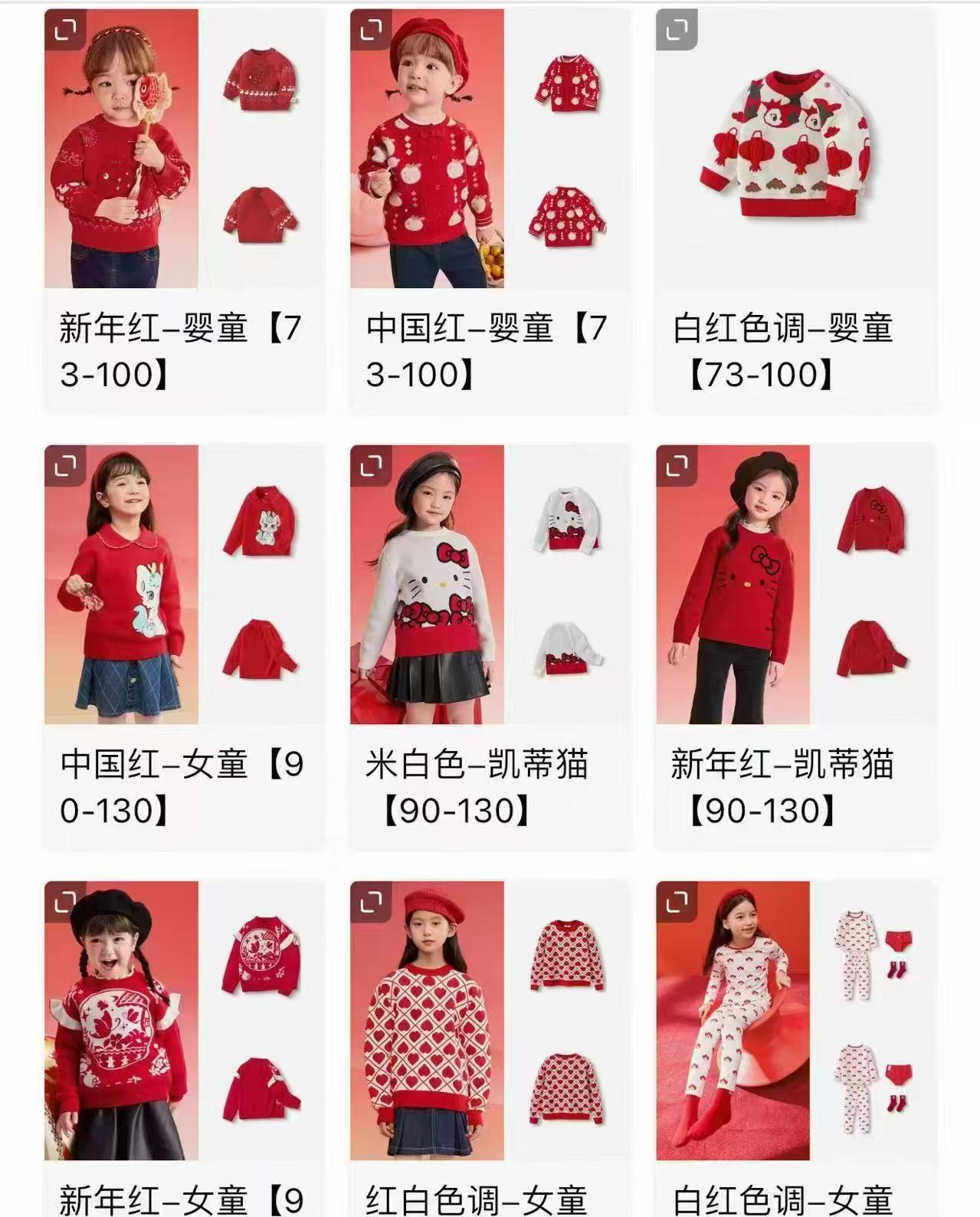980x1217 pixels.
Task: Enlarge the 米白色-凯蒂猫 product photo
Action: point(371,465)
